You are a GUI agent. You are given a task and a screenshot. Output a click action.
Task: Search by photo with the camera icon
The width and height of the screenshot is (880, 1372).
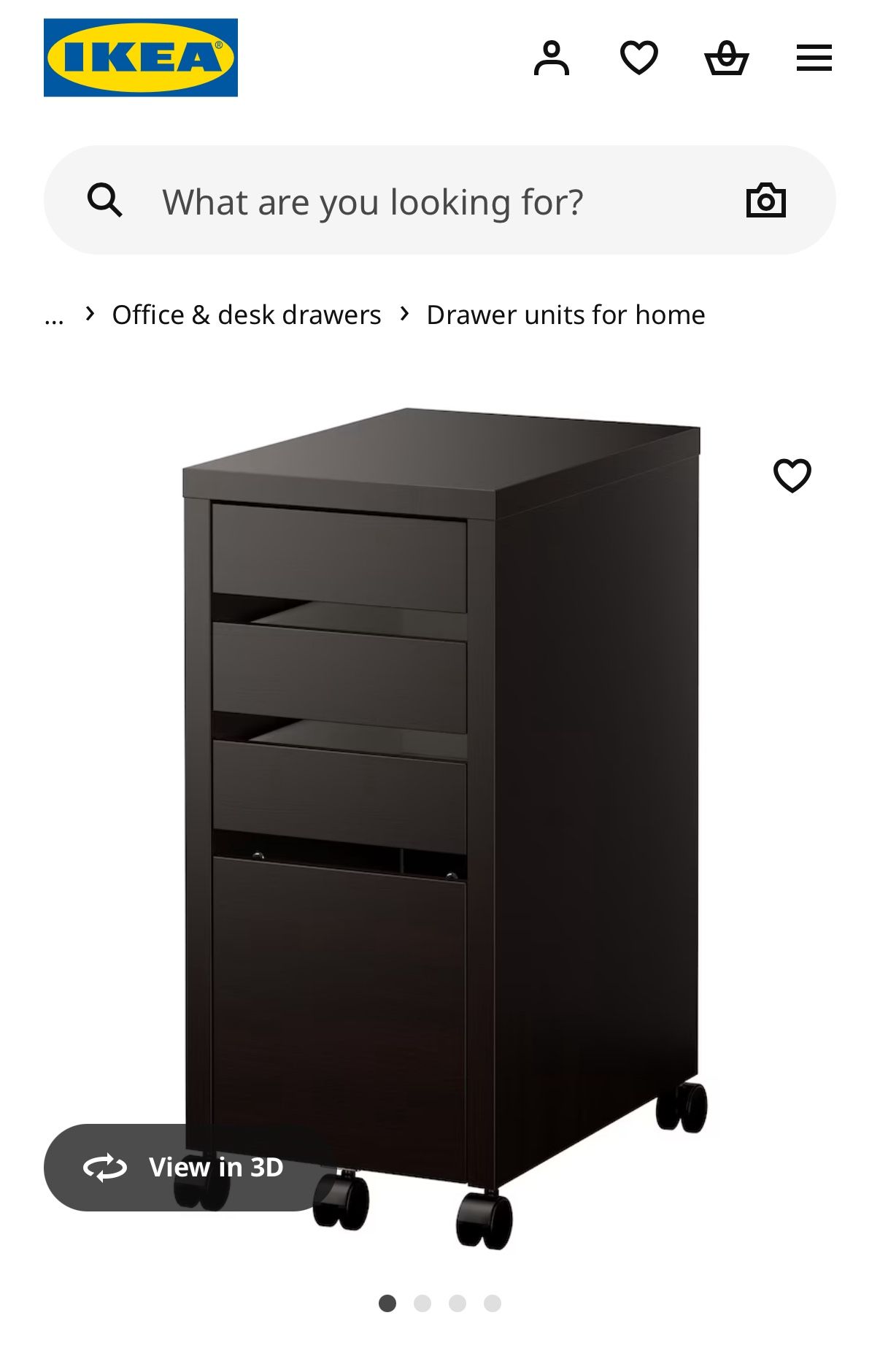tap(765, 201)
